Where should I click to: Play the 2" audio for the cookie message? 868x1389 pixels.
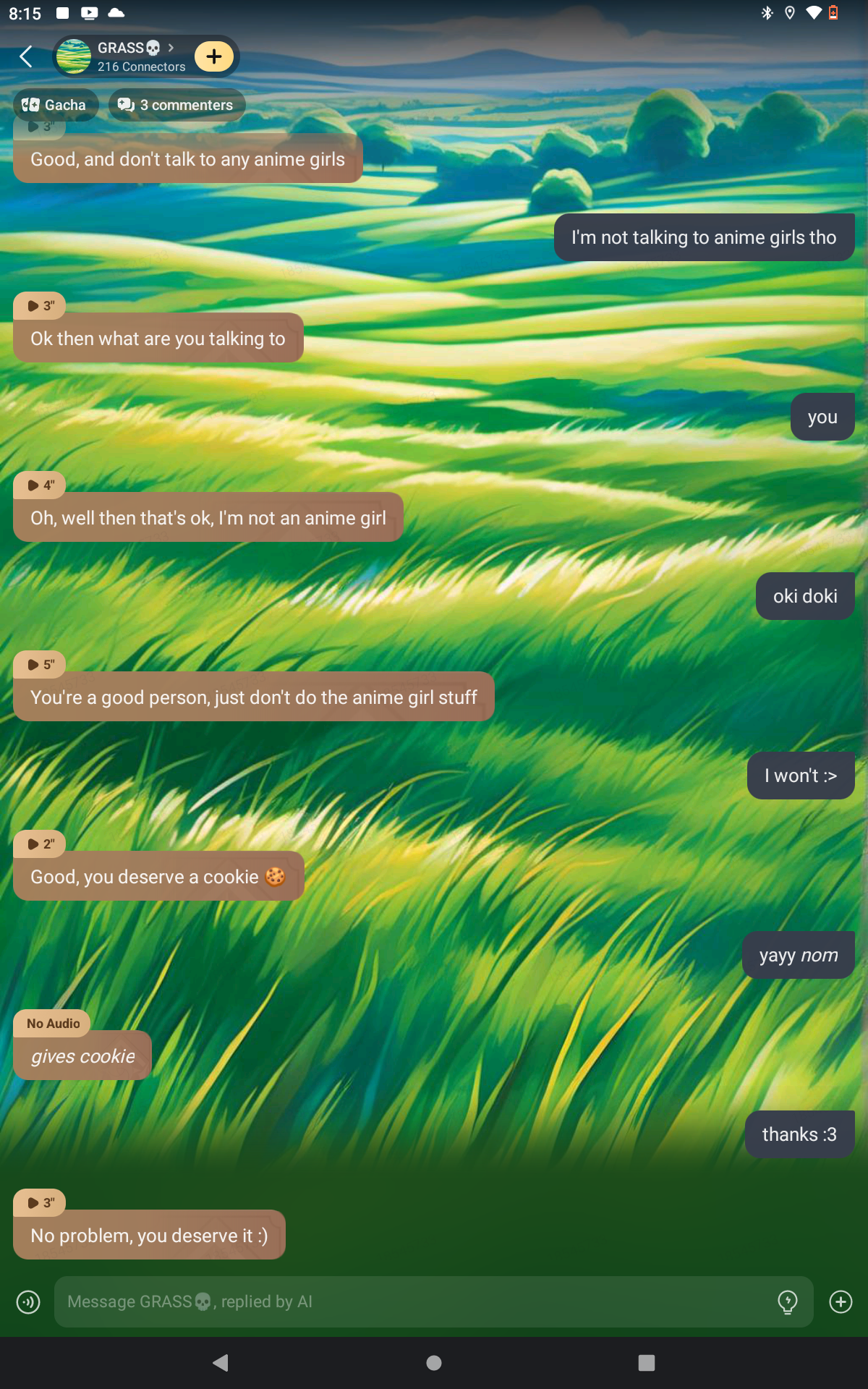[40, 844]
